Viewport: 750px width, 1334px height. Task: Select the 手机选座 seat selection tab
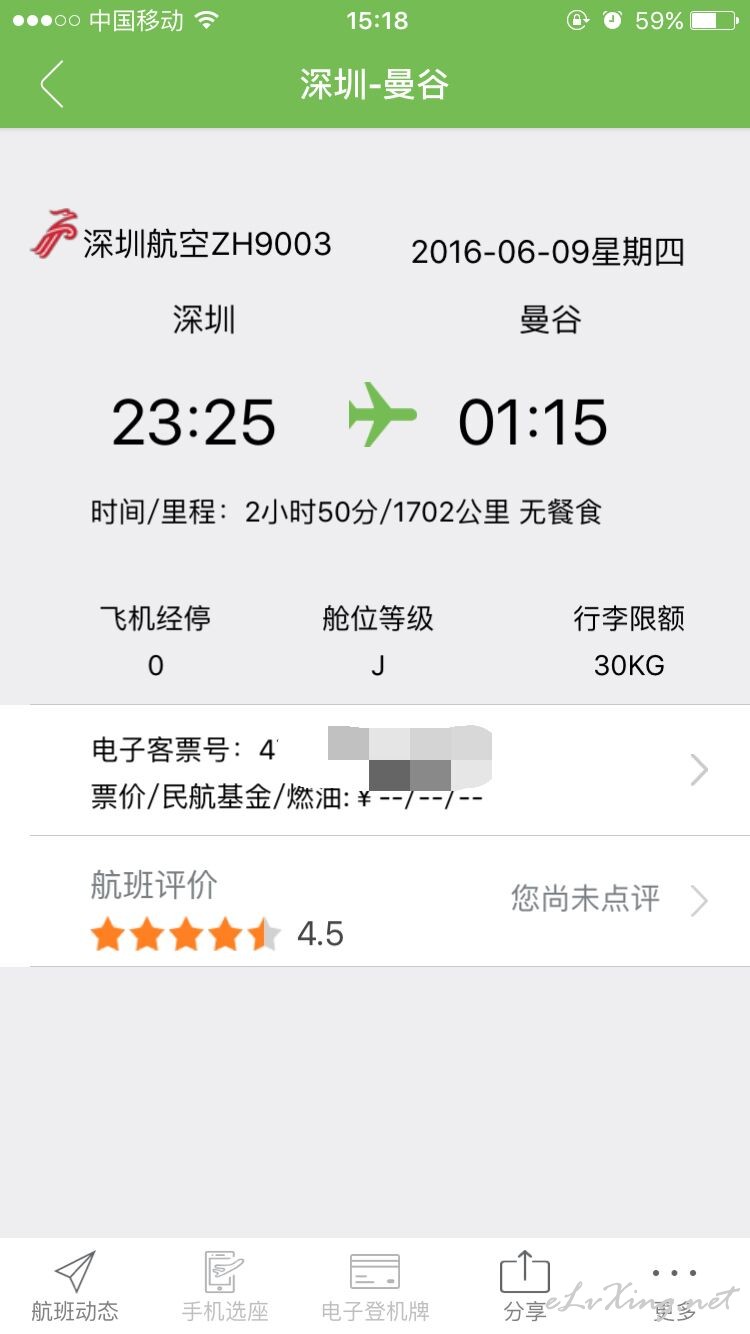tap(225, 1286)
